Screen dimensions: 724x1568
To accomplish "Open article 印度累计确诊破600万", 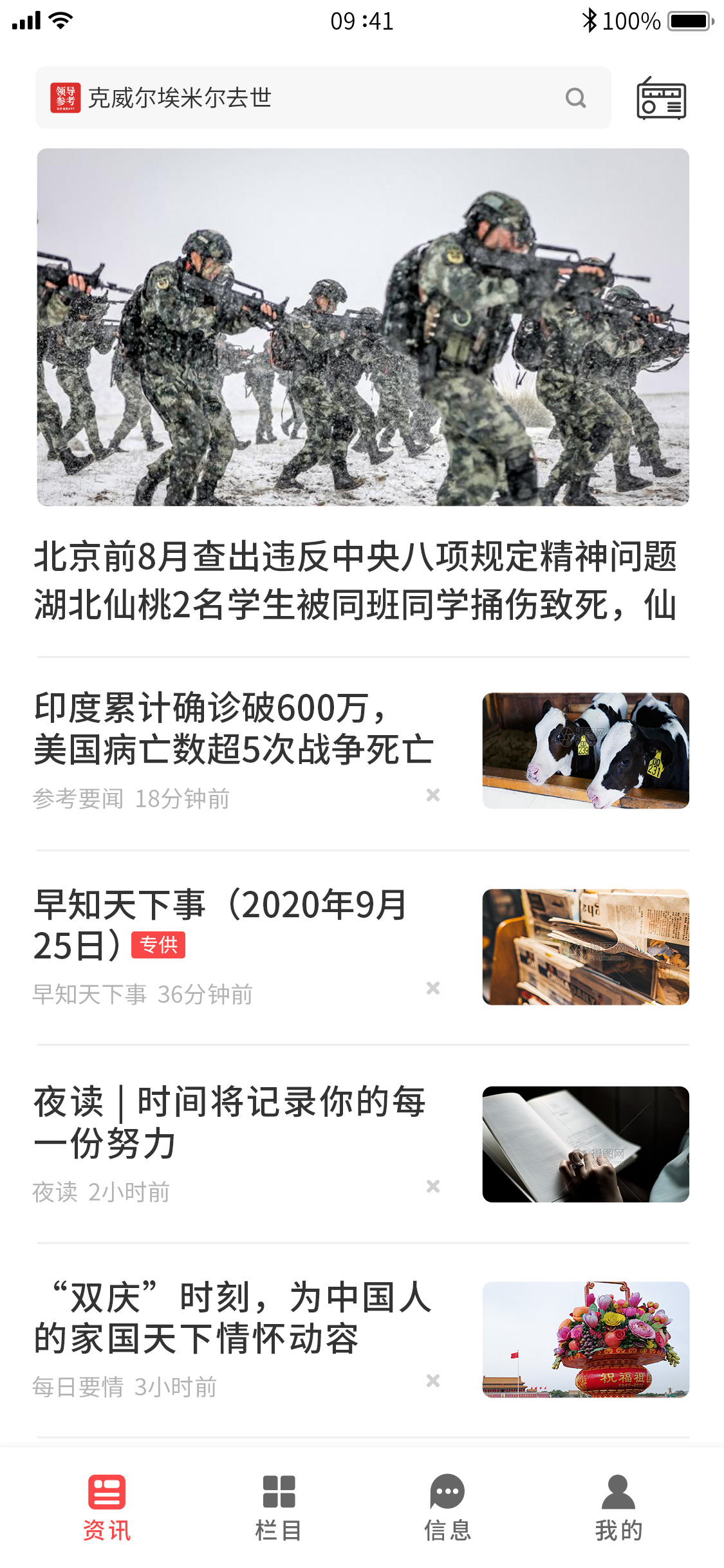I will coord(233,729).
